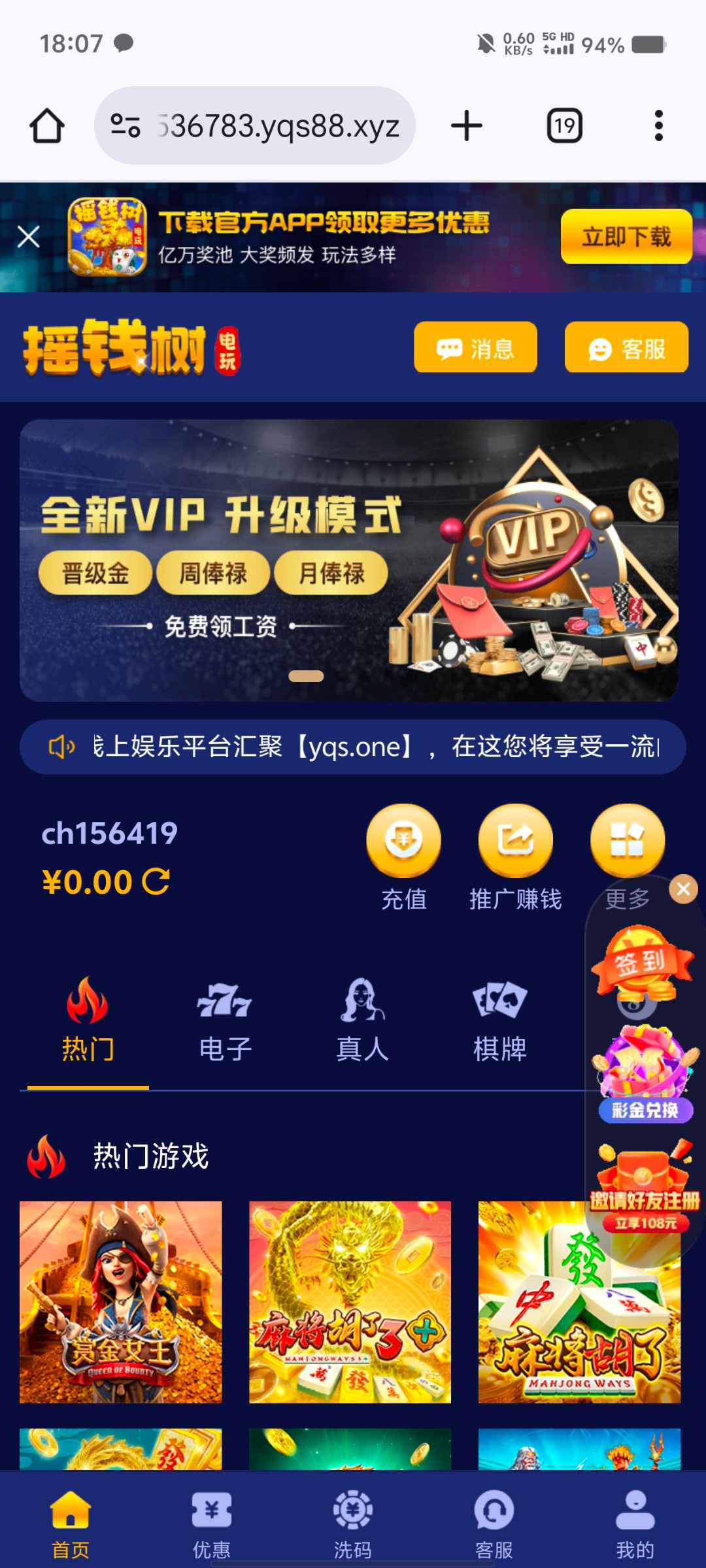
Task: Close the floating promotions panel
Action: coord(684,889)
